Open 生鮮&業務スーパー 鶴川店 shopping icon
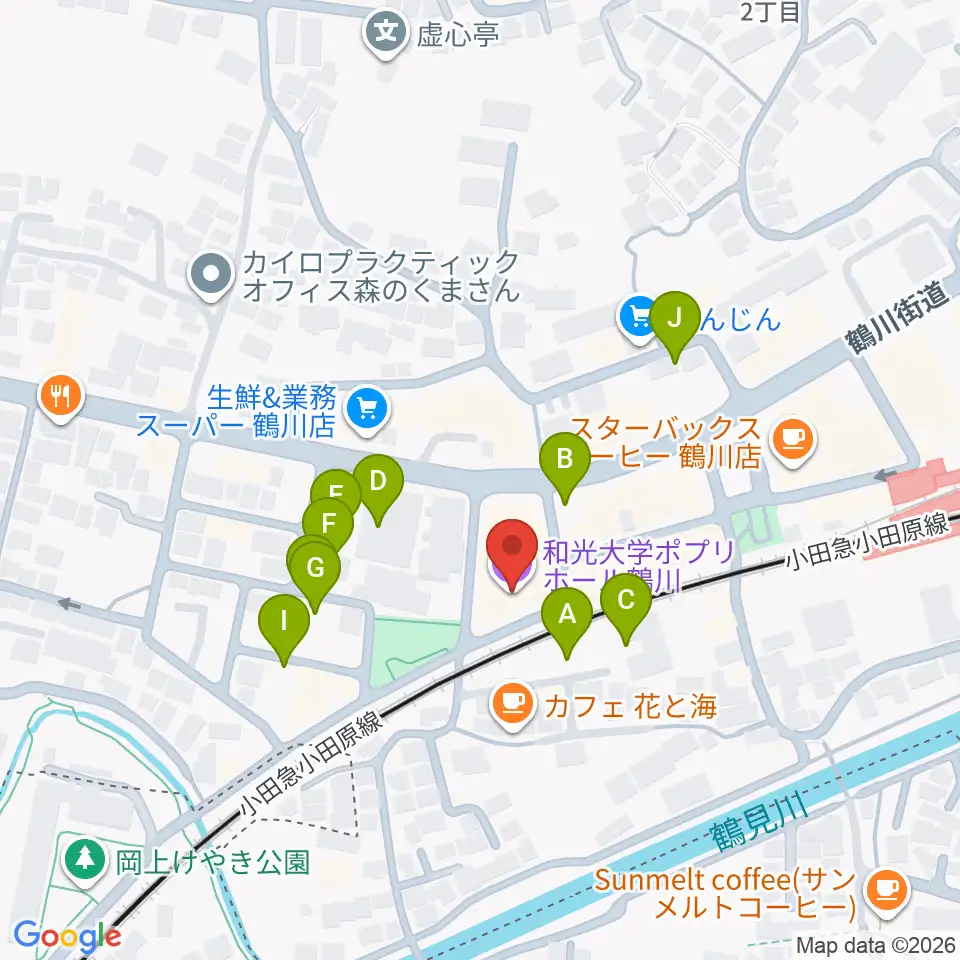Image resolution: width=960 pixels, height=960 pixels. (x=367, y=410)
